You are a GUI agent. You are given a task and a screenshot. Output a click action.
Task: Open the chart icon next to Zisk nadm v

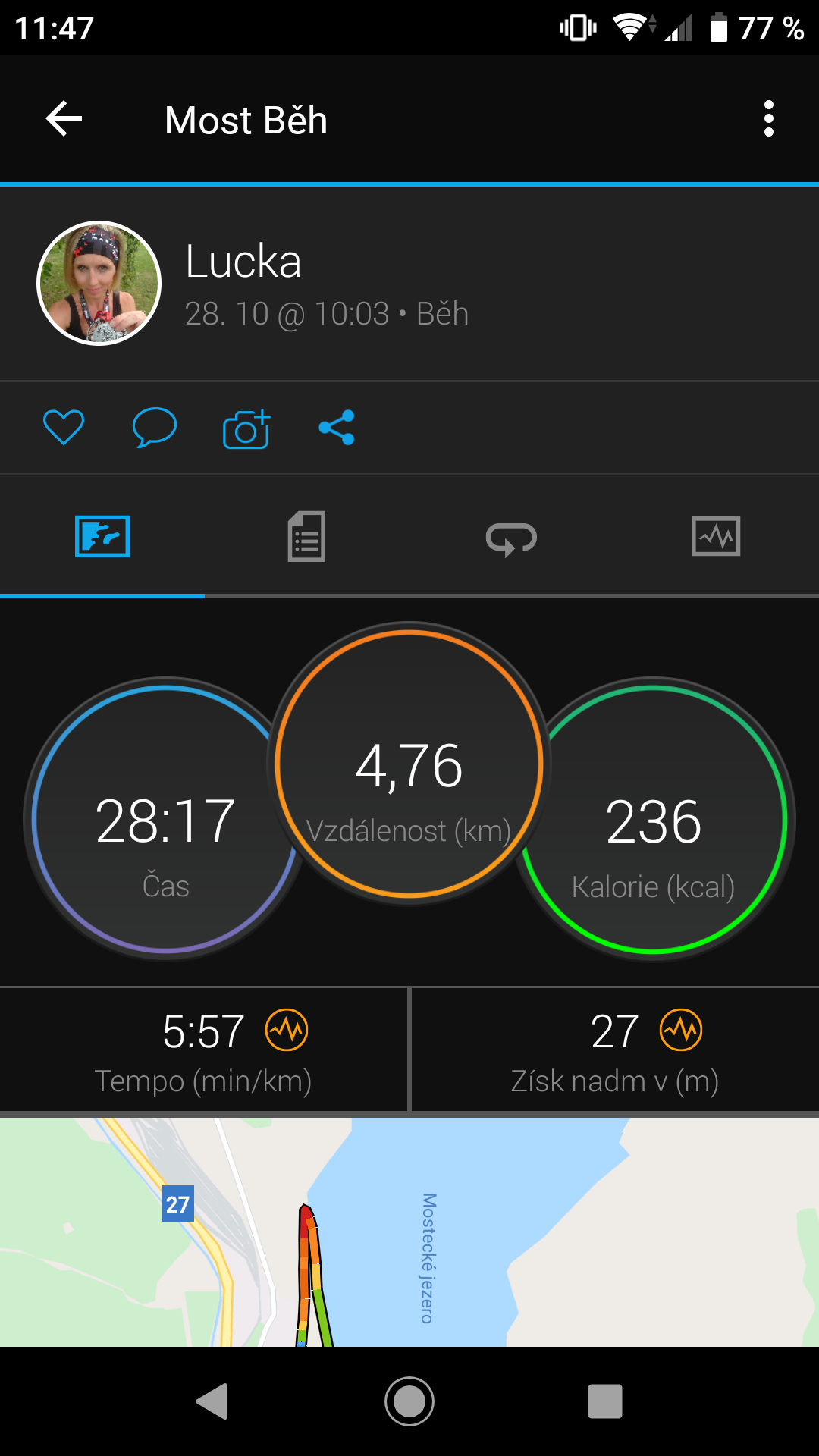[x=681, y=1030]
